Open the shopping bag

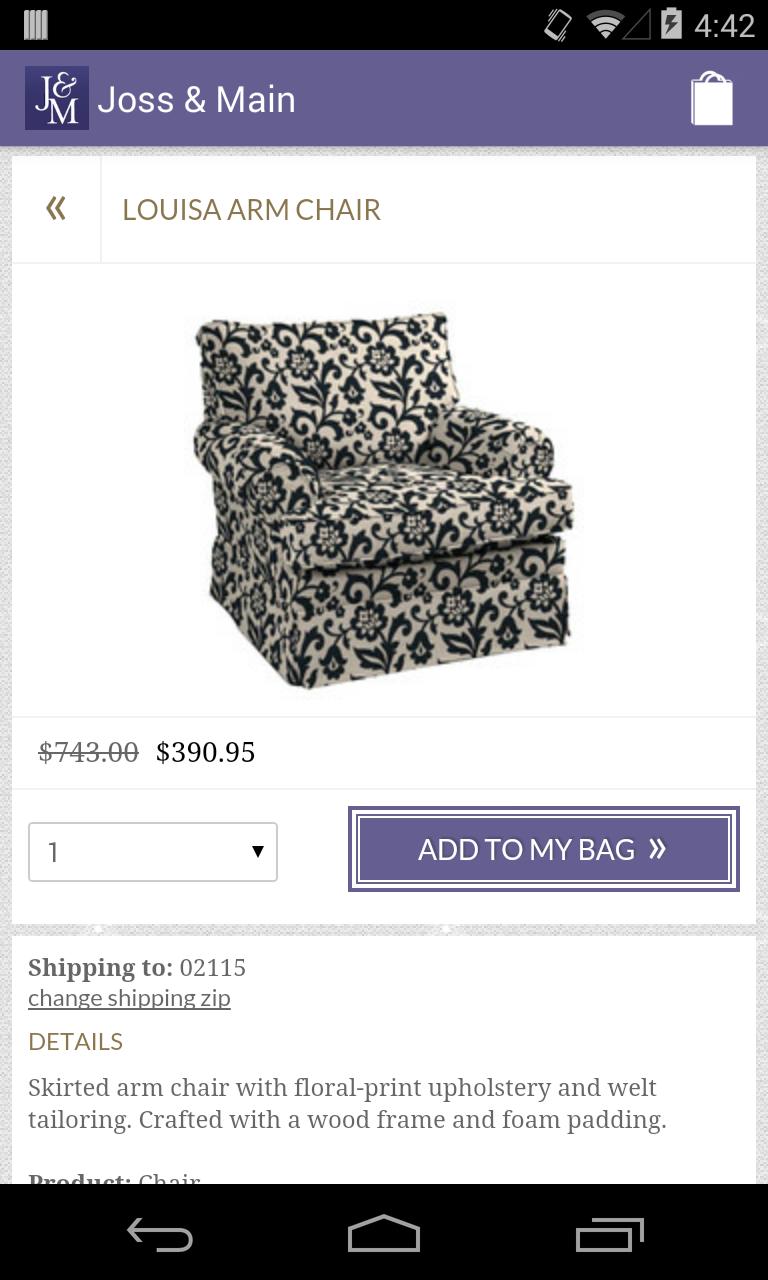(712, 99)
